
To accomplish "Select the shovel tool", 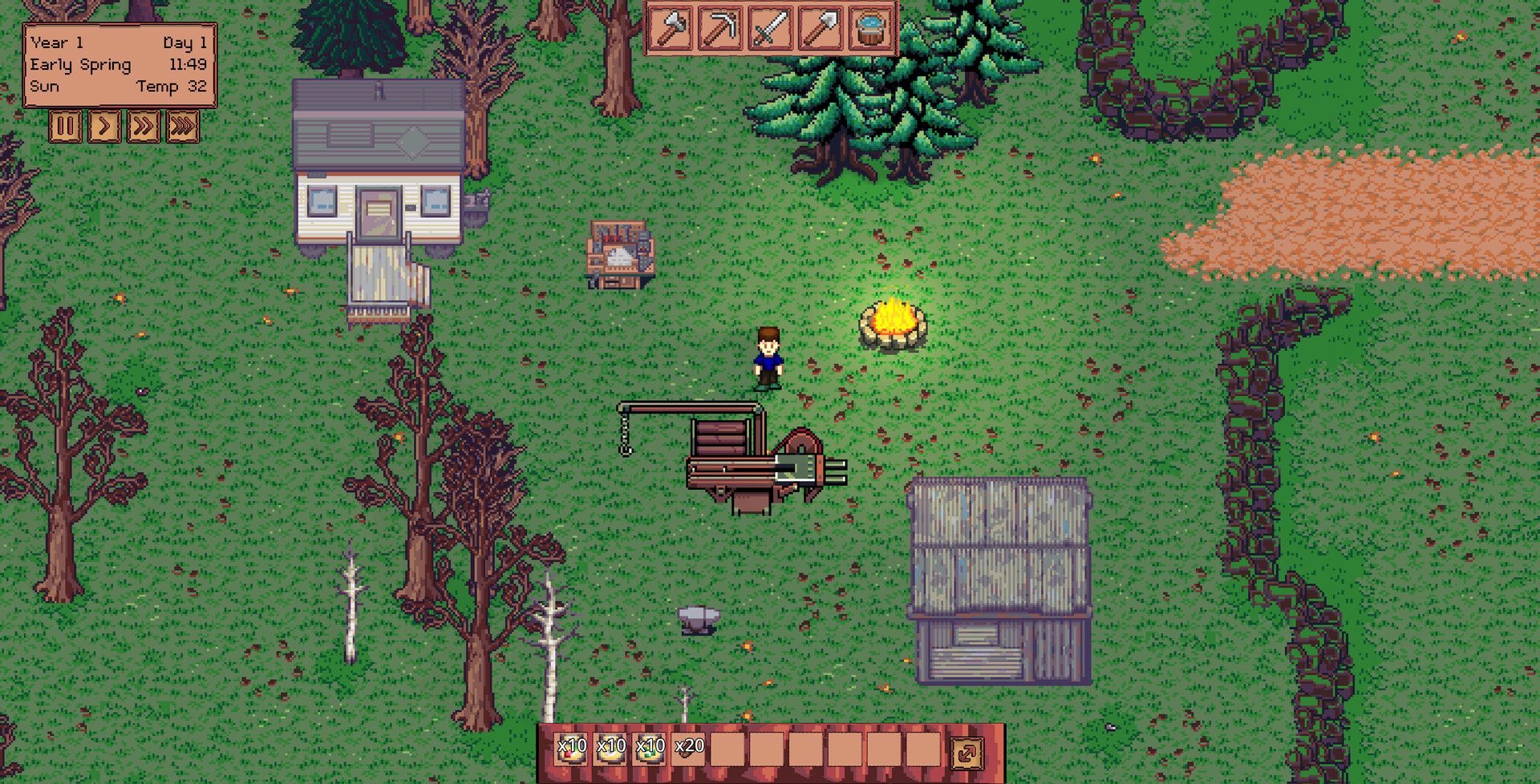I will tap(820, 29).
